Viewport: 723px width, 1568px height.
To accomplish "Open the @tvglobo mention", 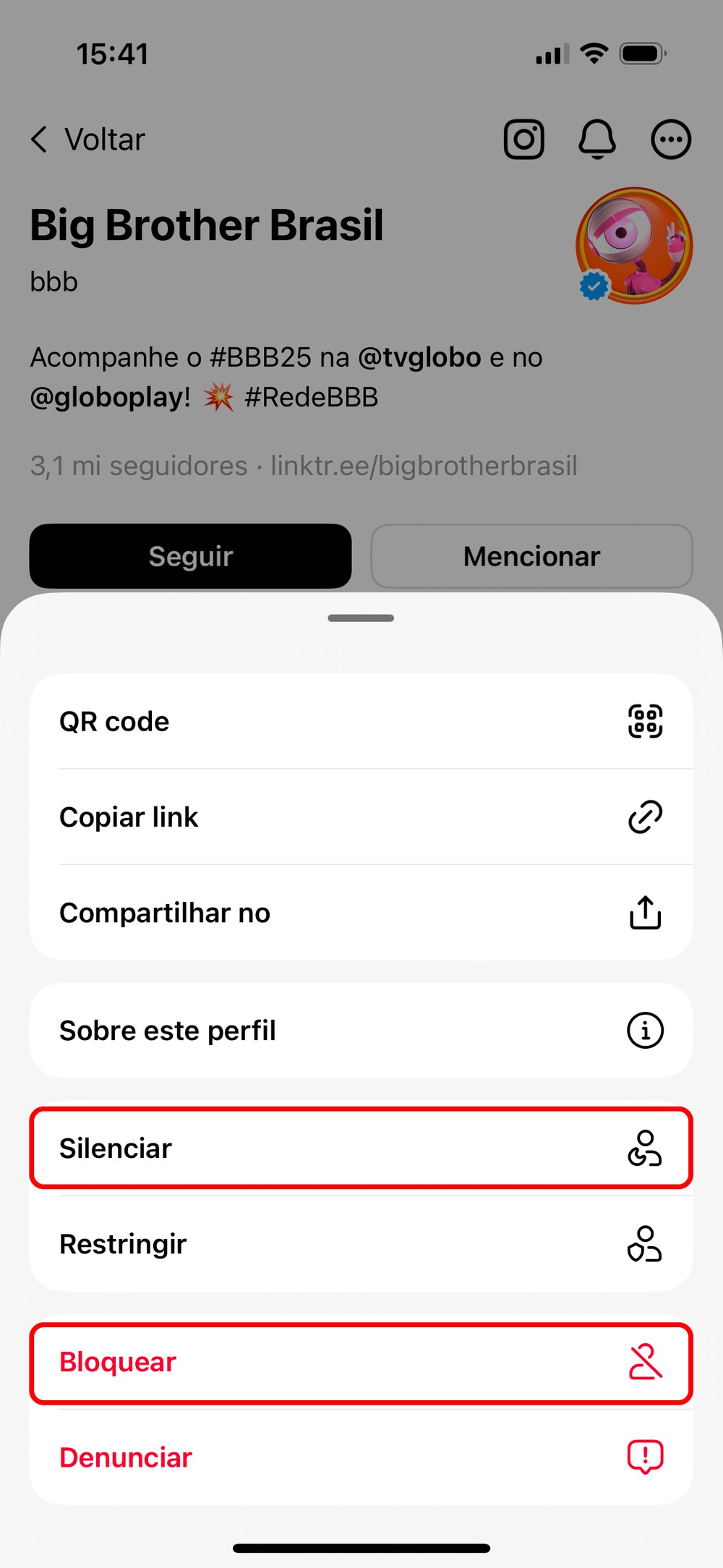I will click(419, 357).
